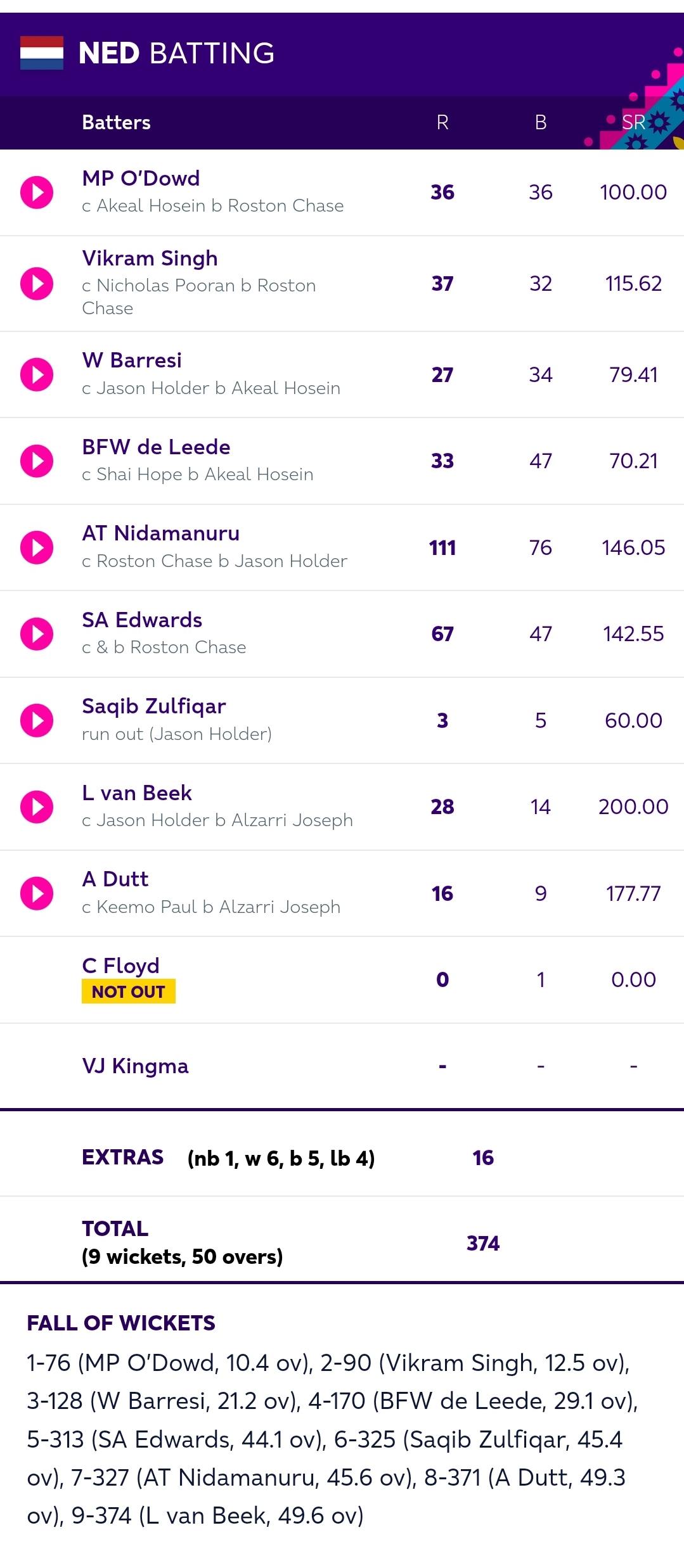The height and width of the screenshot is (1568, 684).
Task: Play BFW de Leede's wicket clip
Action: coord(37,461)
